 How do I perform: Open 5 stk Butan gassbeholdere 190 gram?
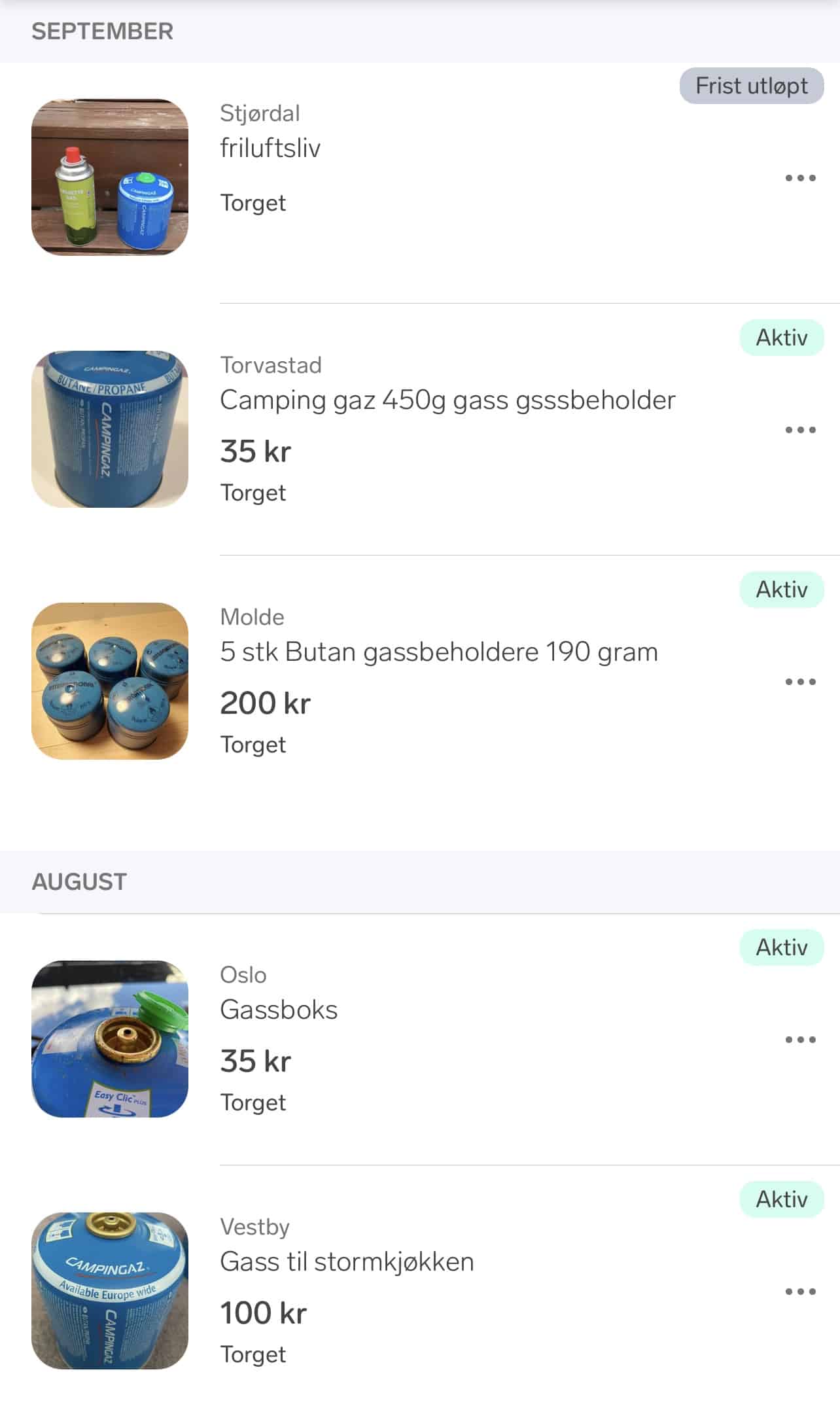(x=438, y=652)
